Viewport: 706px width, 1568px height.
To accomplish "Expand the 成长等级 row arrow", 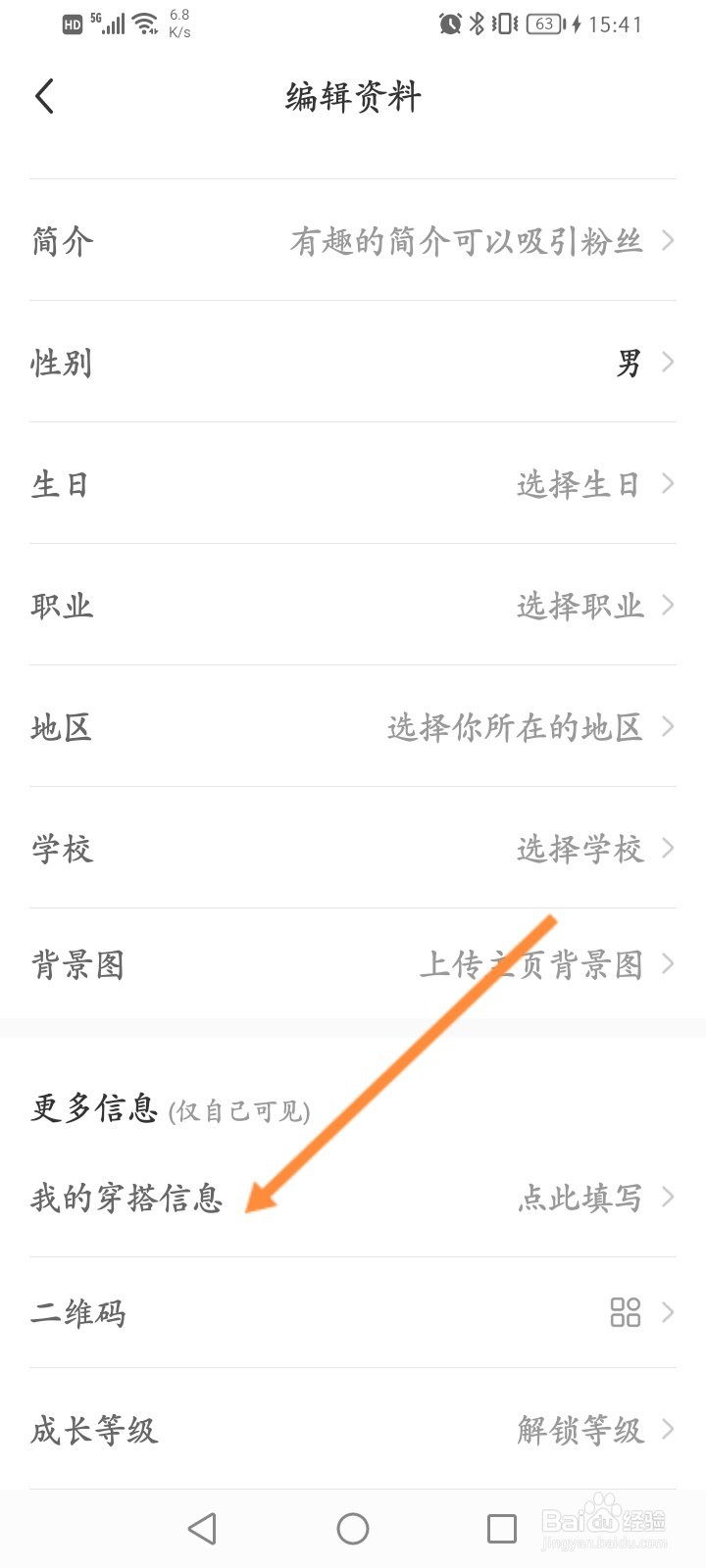I will 670,1431.
